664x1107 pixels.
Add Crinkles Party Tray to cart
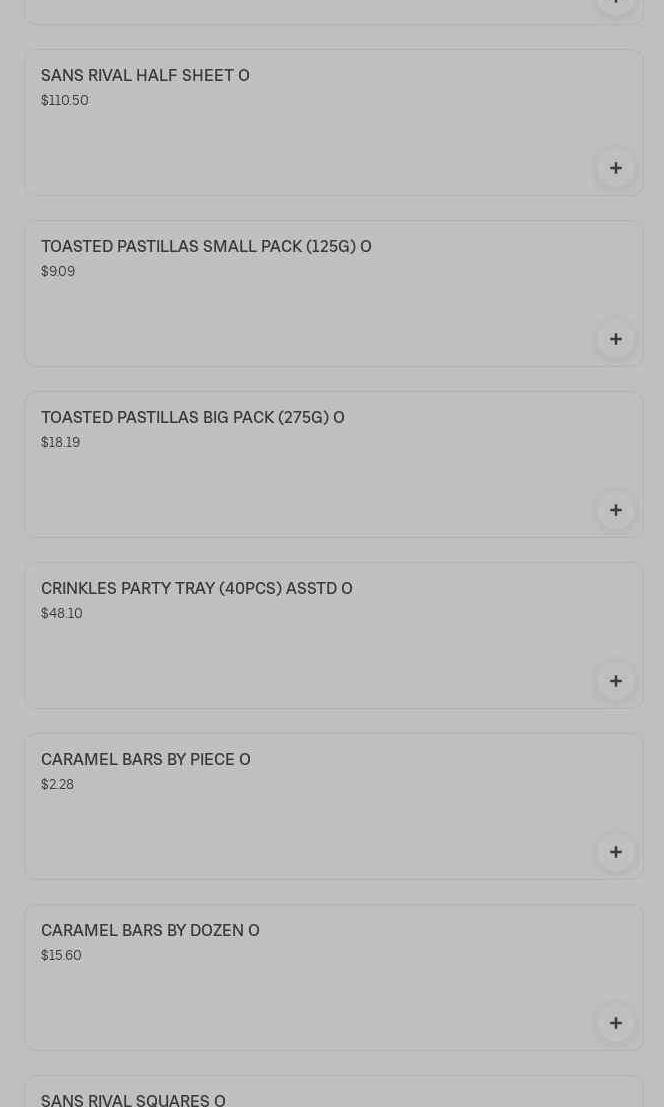click(615, 681)
